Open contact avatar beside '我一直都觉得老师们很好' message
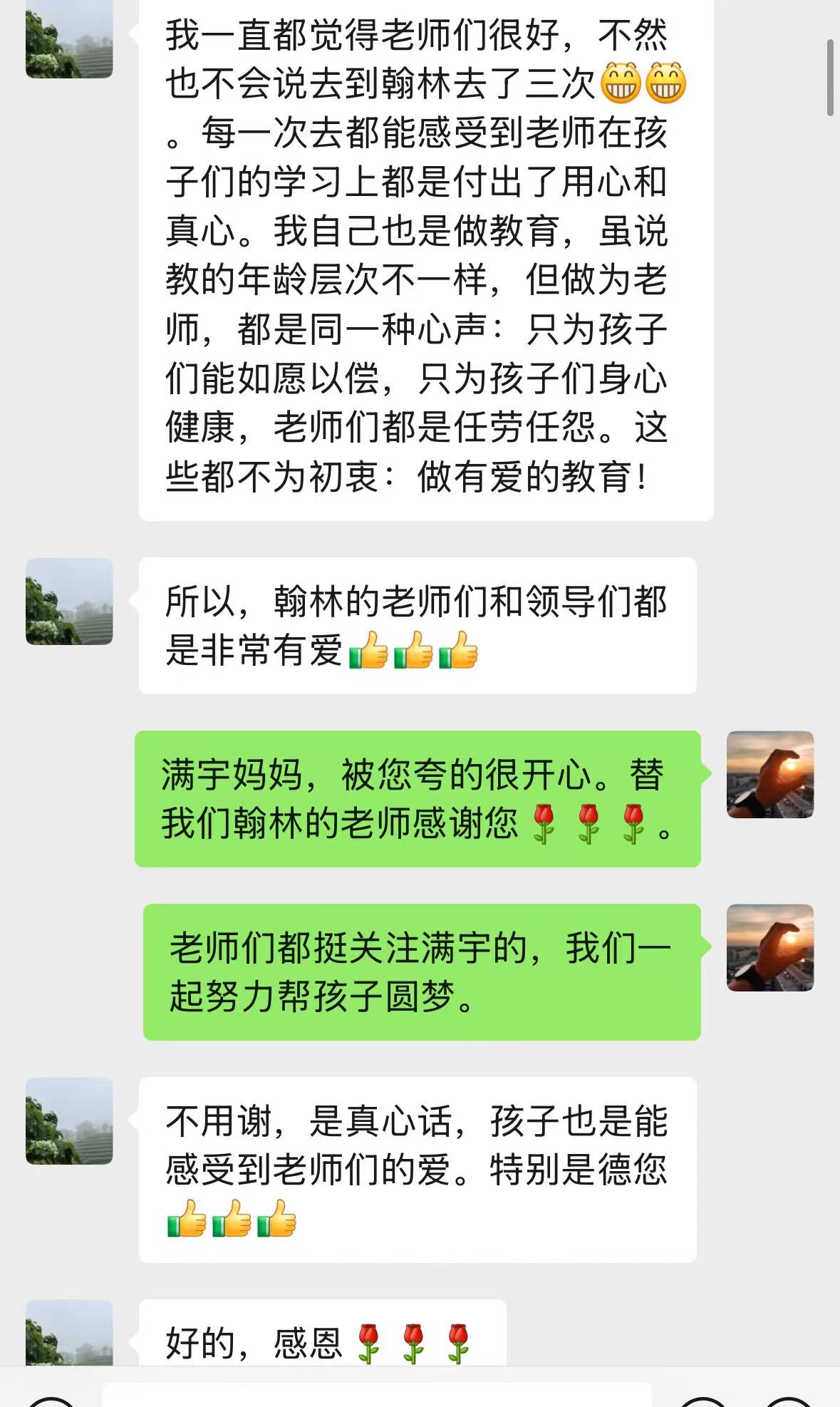Viewport: 840px width, 1407px height. (x=69, y=39)
